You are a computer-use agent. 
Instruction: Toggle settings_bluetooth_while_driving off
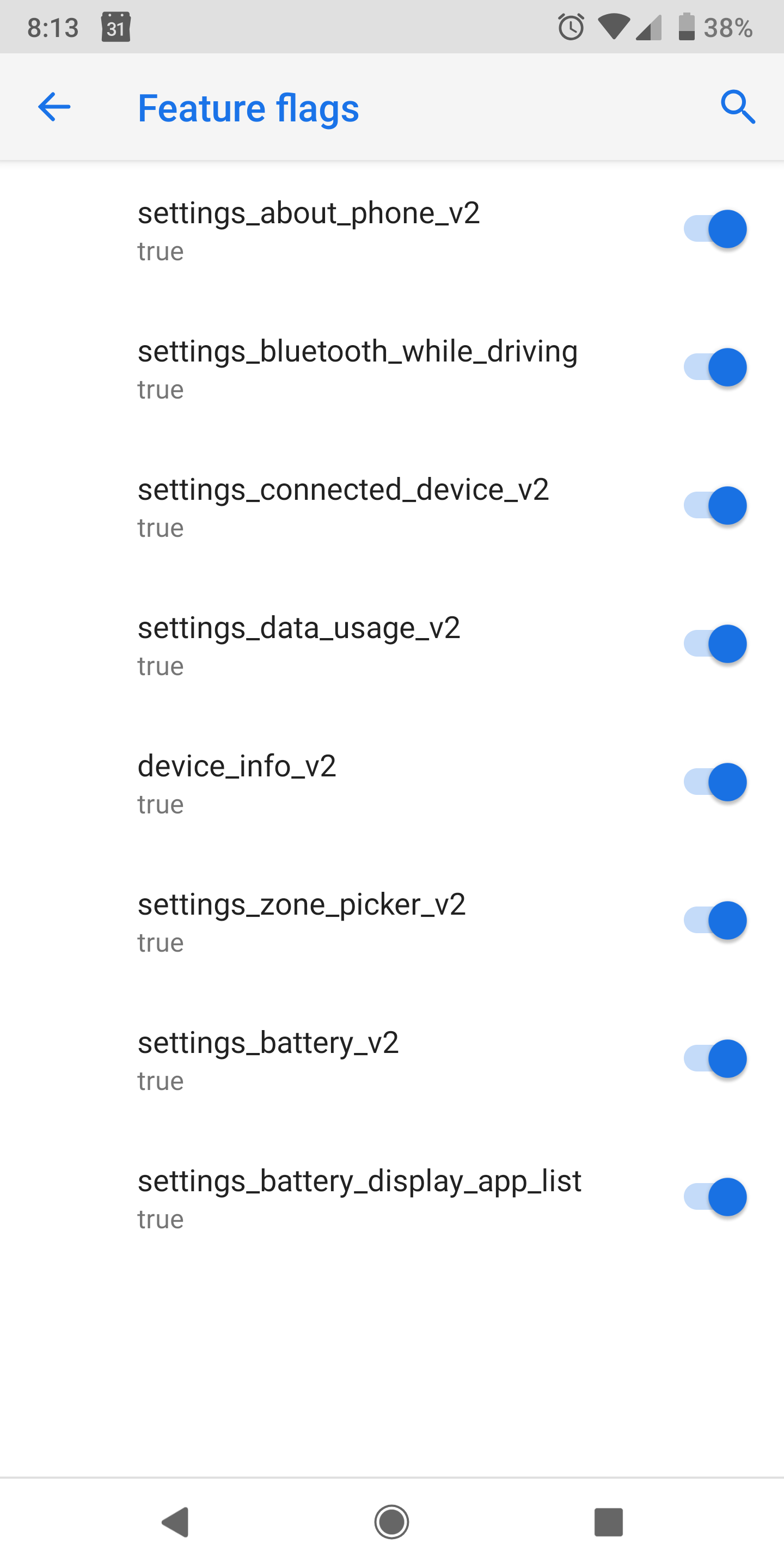click(715, 367)
